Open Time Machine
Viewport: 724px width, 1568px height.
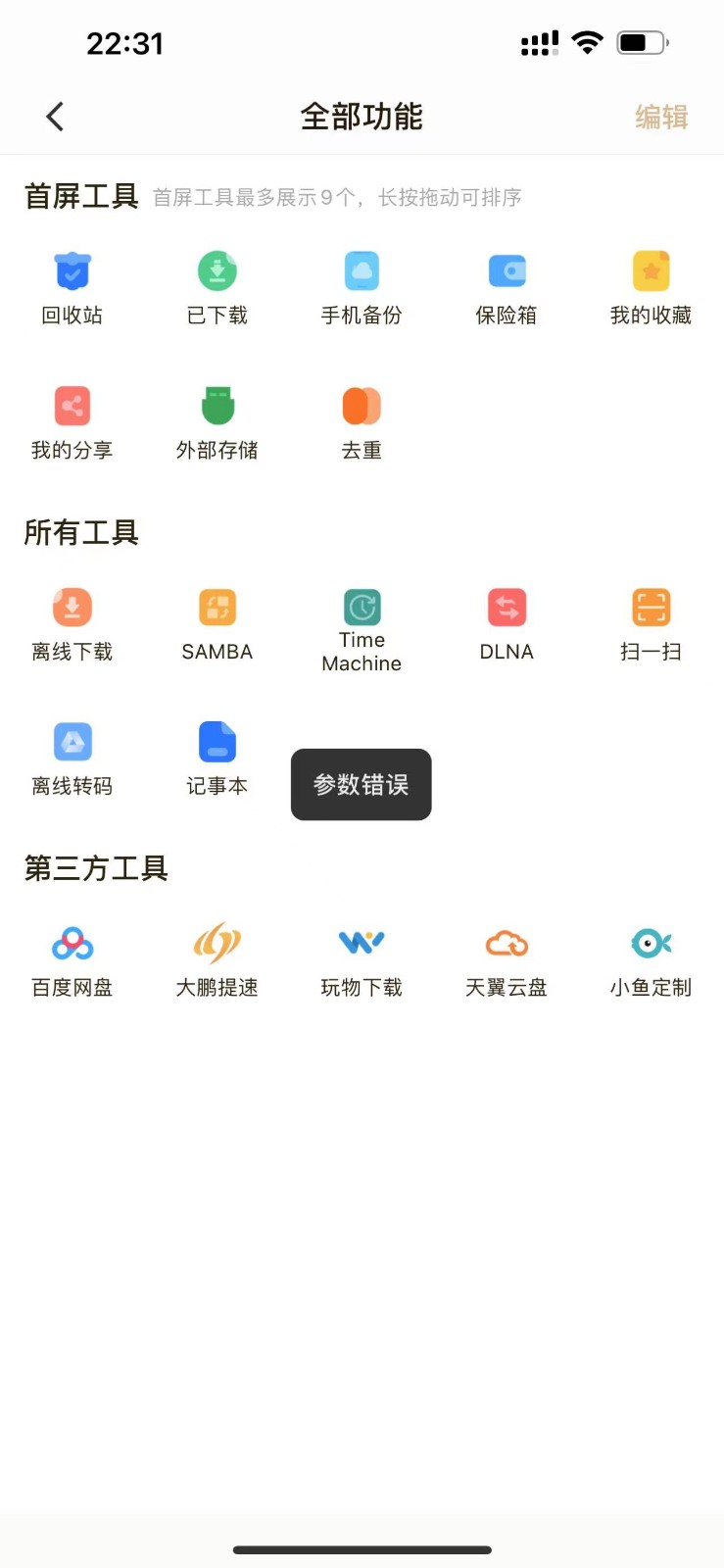362,627
